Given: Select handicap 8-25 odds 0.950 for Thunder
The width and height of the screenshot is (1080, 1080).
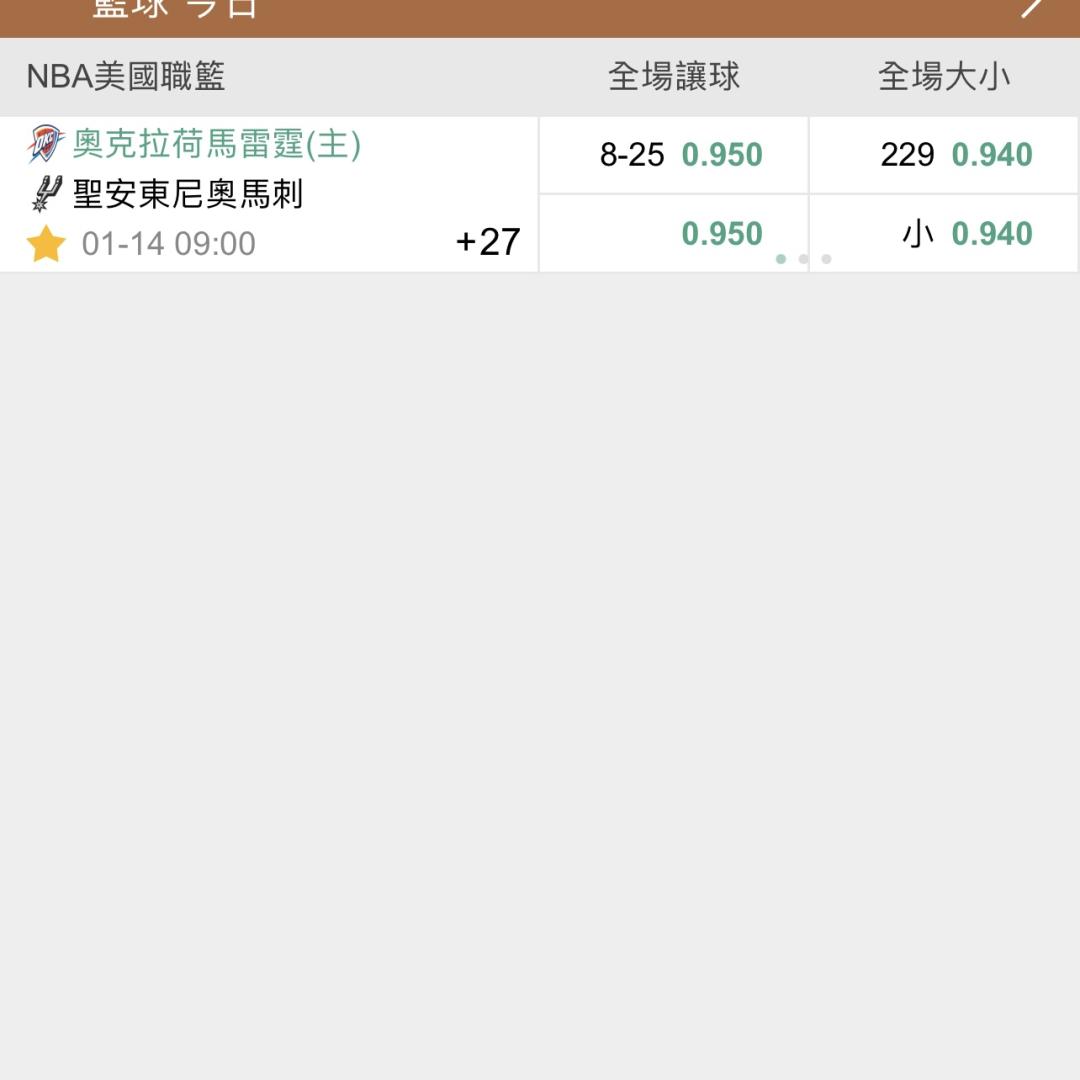Looking at the screenshot, I should [675, 155].
